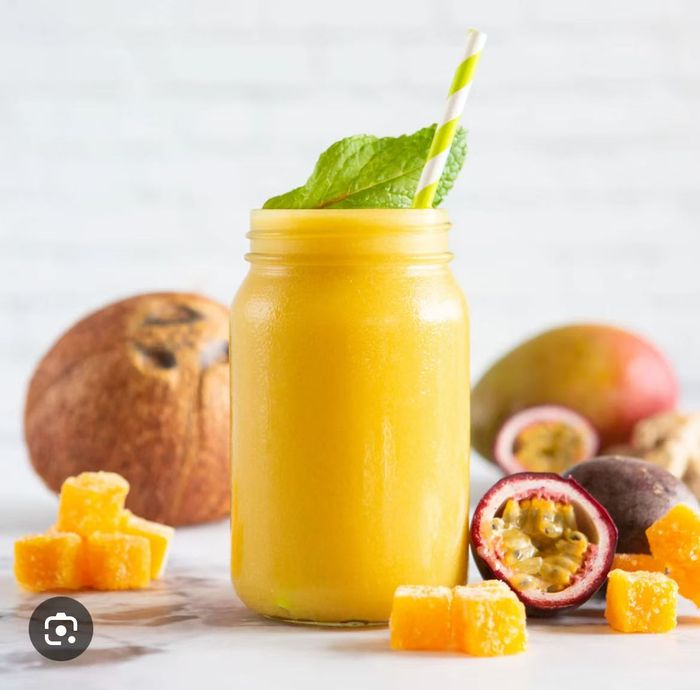Search this image with Google Lens
The height and width of the screenshot is (690, 700).
click(x=60, y=629)
